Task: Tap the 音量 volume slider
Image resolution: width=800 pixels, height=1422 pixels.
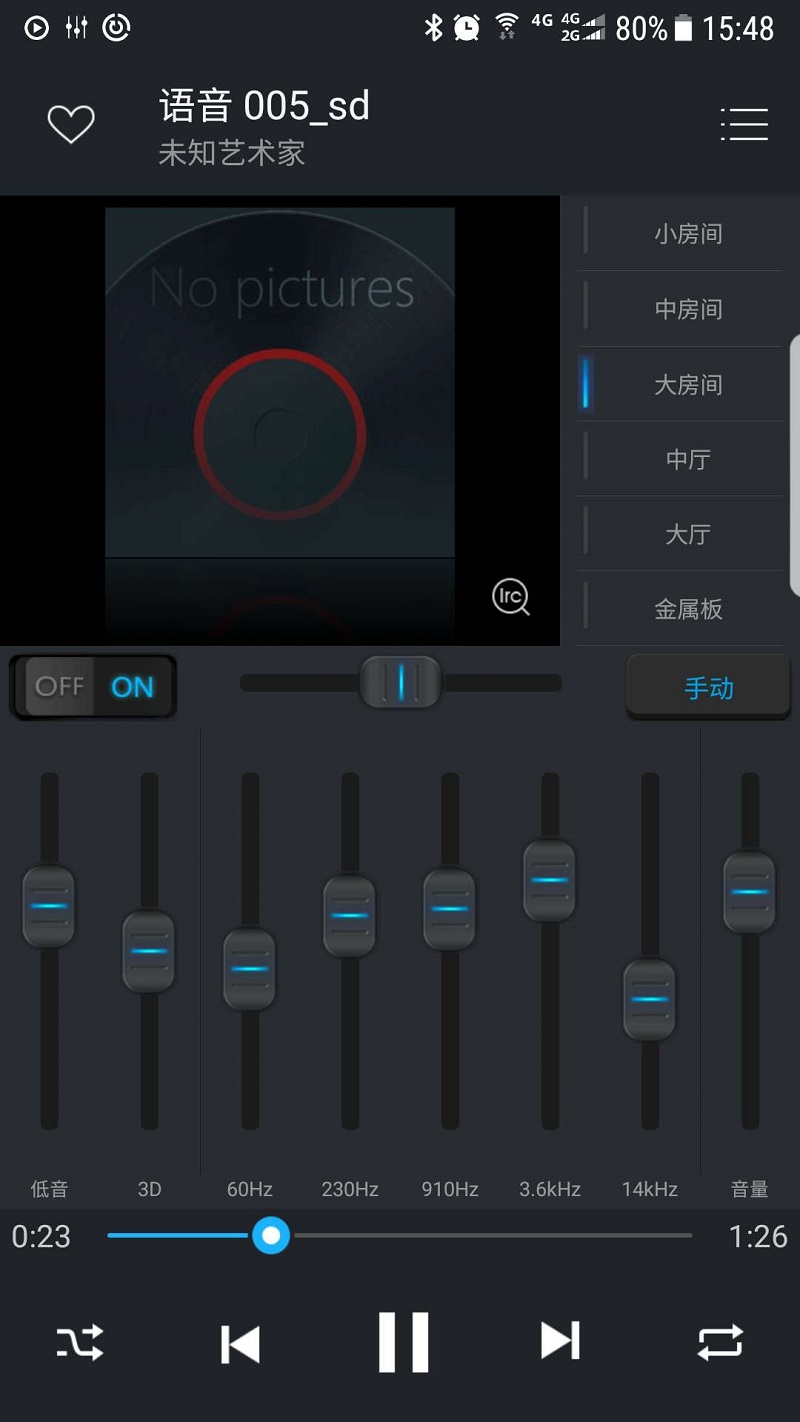Action: tap(749, 892)
